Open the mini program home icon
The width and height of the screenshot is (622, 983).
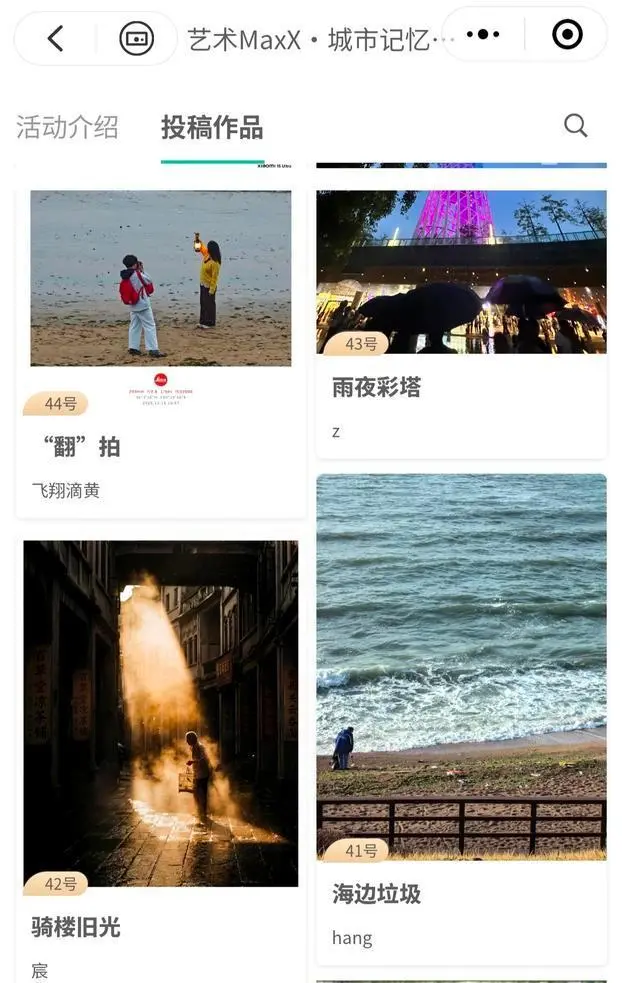(x=136, y=39)
